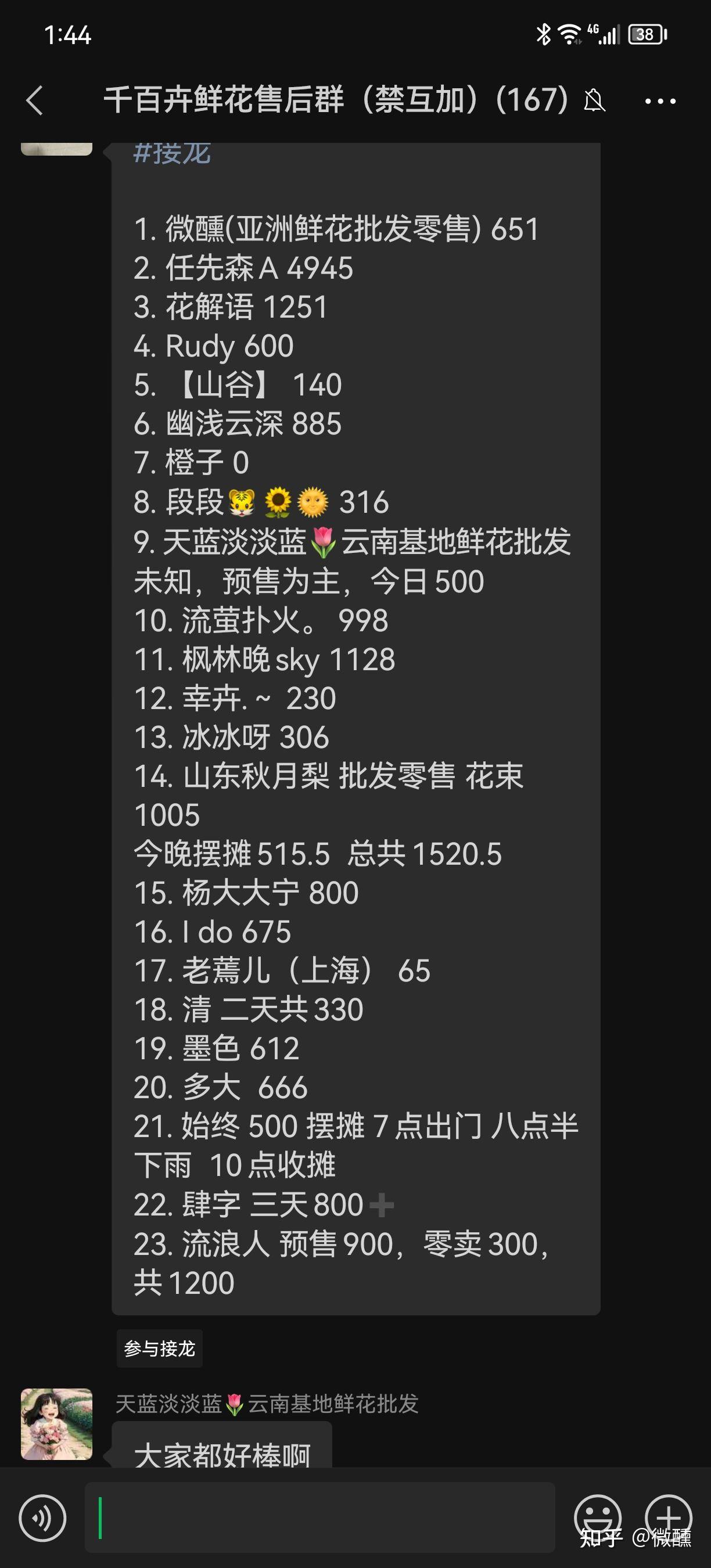Focus the message text field
711x1568 pixels.
[319, 1517]
